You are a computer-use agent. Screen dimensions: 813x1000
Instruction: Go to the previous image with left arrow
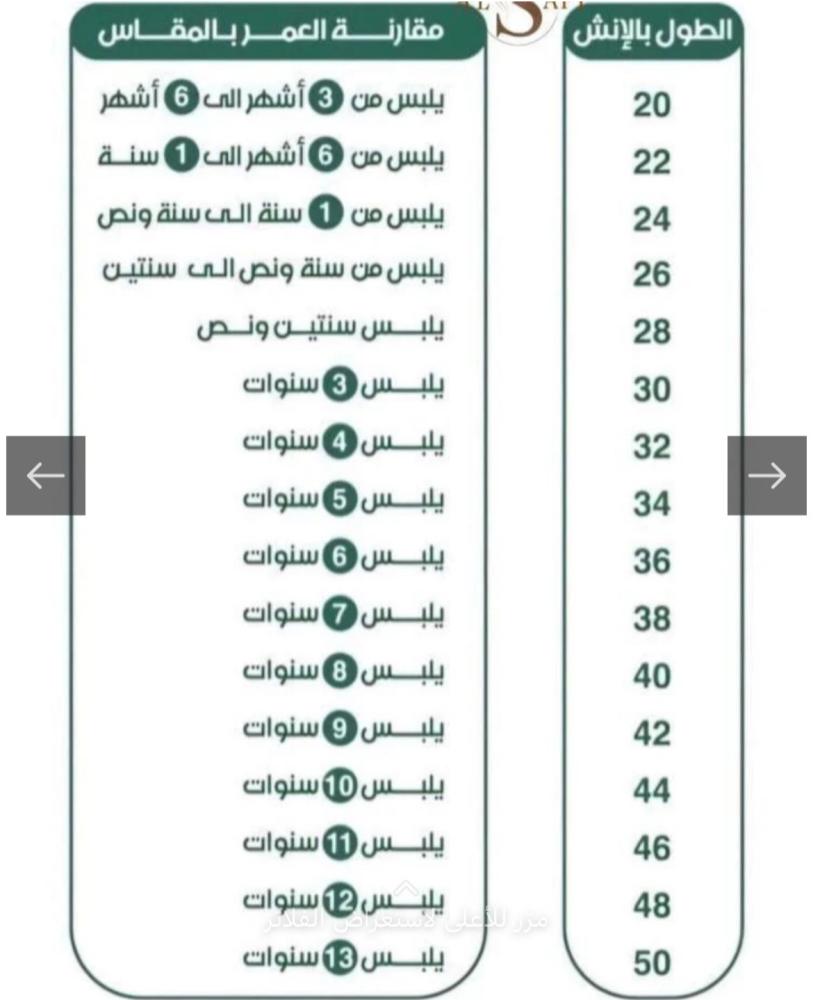pyautogui.click(x=46, y=476)
